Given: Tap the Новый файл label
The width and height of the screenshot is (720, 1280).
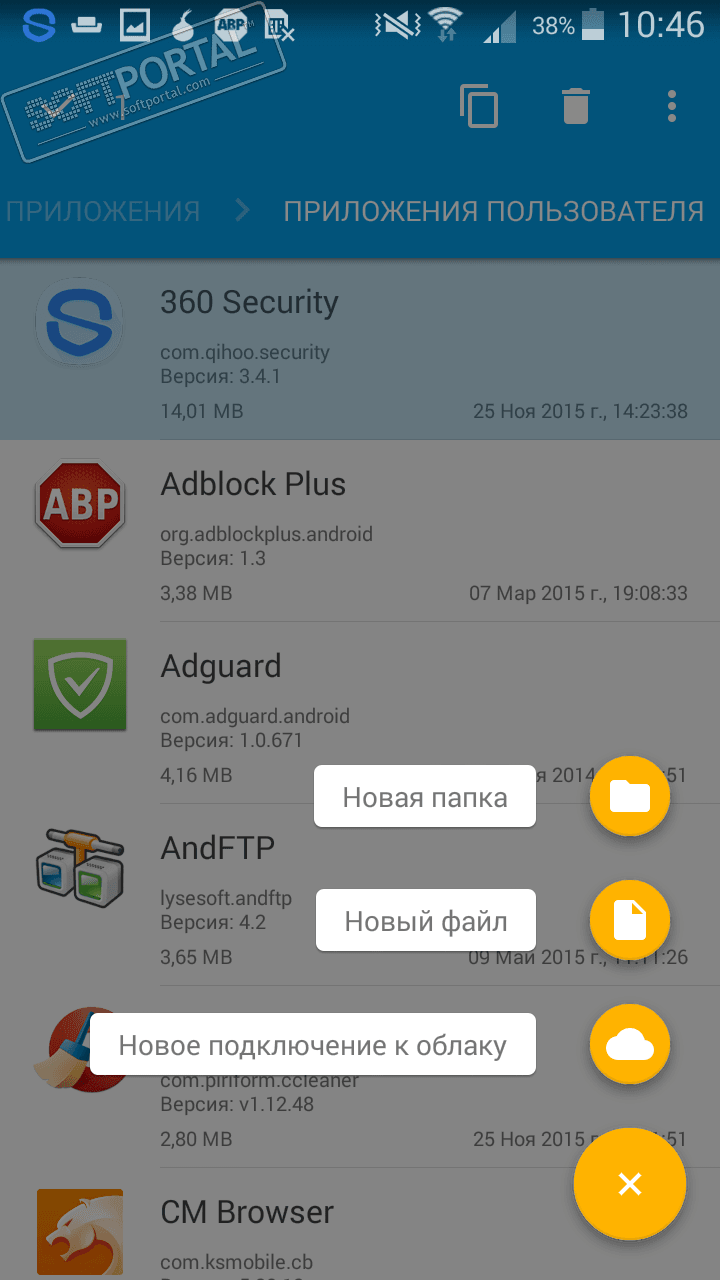Looking at the screenshot, I should [426, 921].
